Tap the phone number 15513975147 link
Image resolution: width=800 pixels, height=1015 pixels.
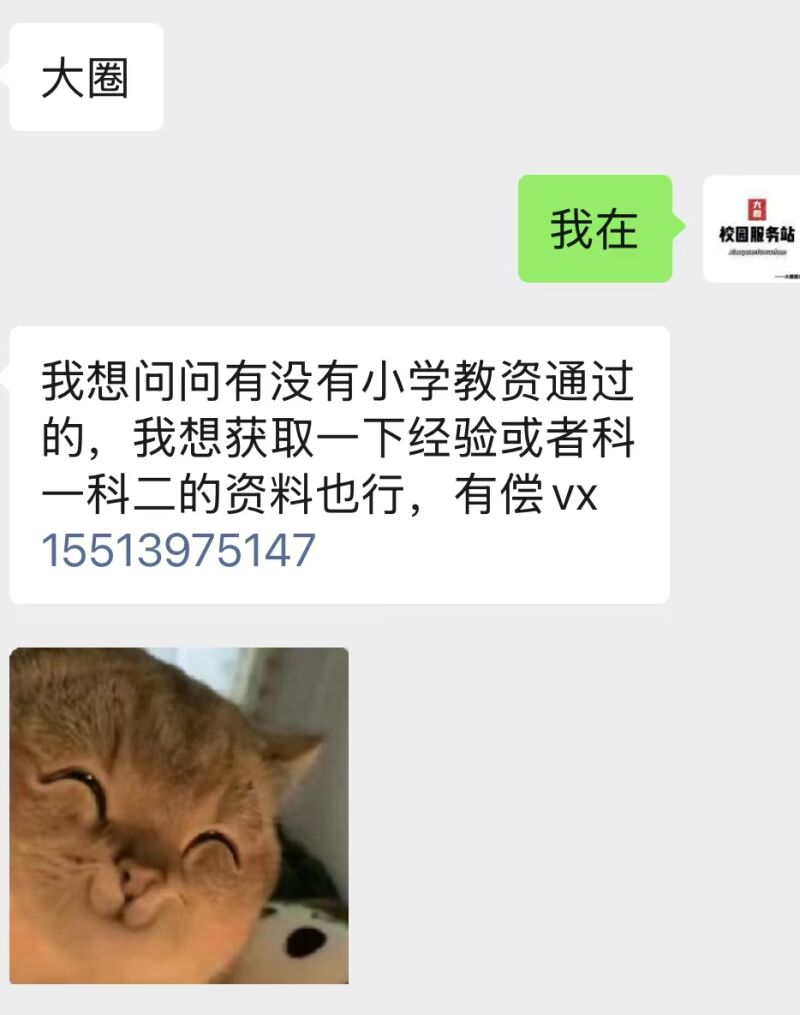pyautogui.click(x=178, y=551)
